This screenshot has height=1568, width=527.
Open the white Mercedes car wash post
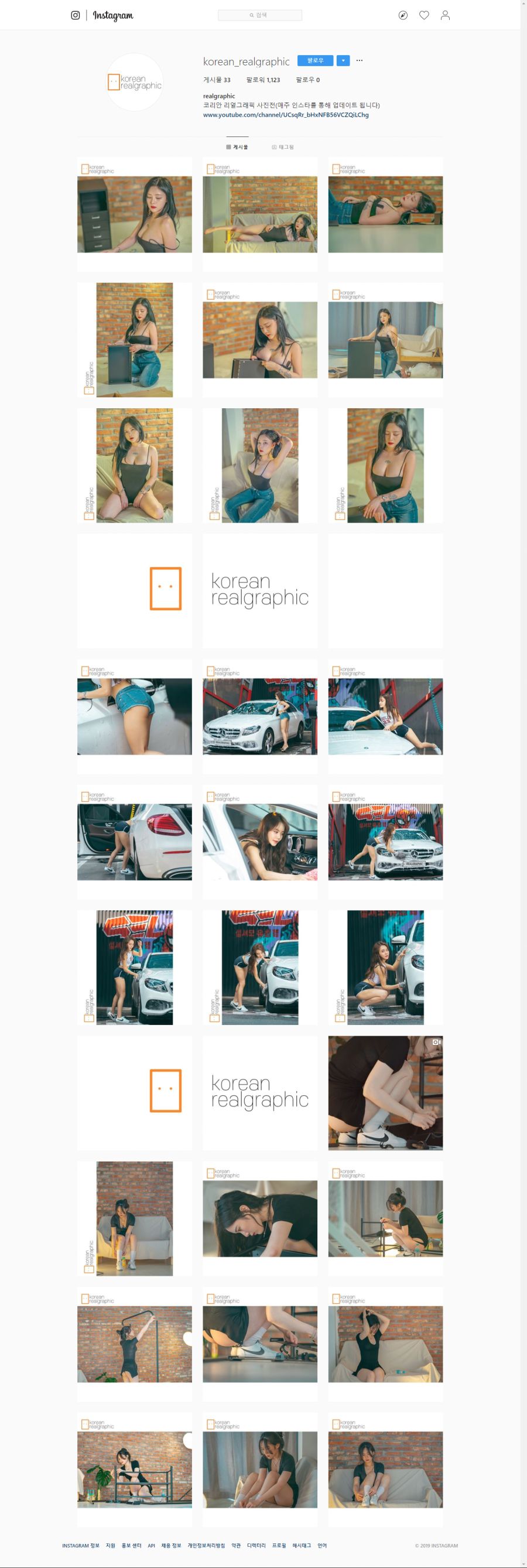260,716
